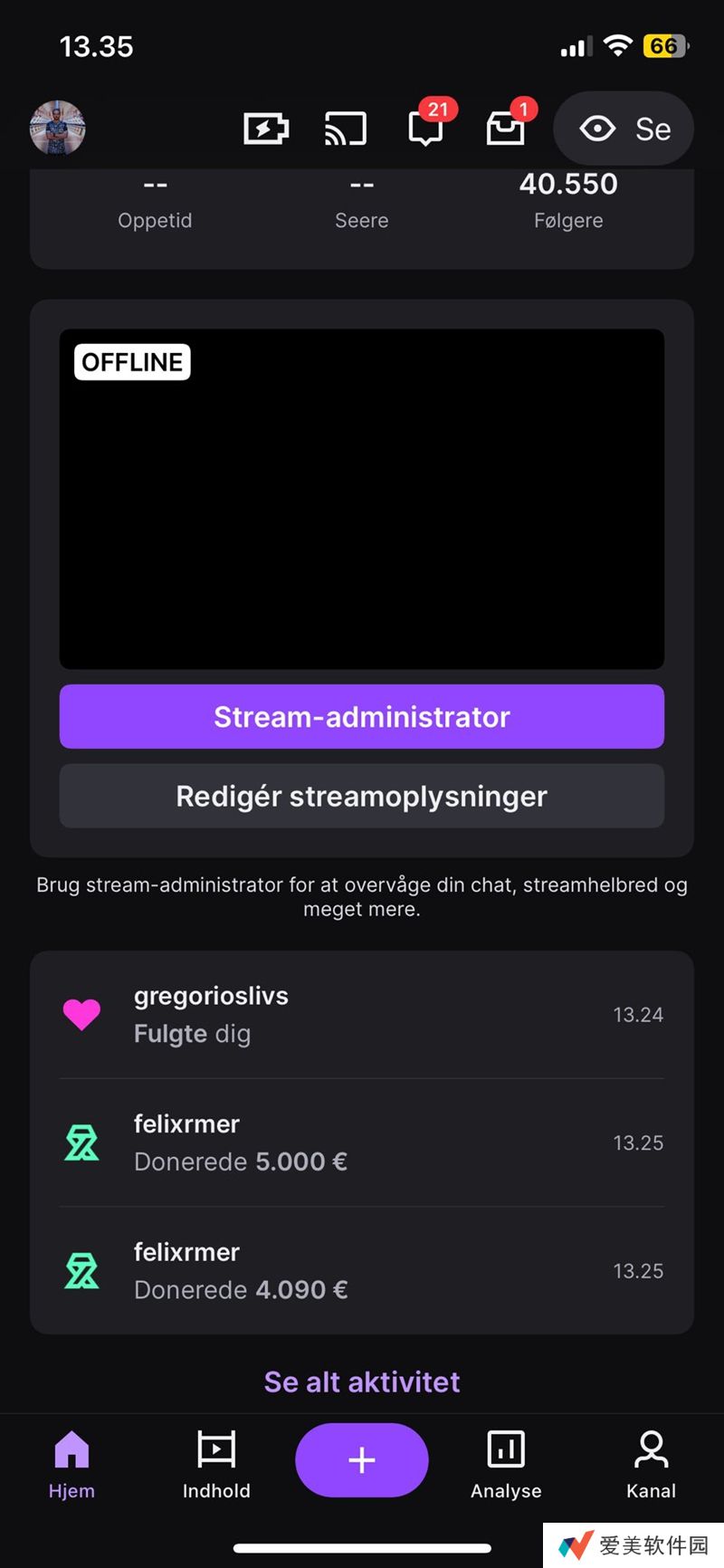
Task: Open Stream-administrator
Action: click(x=362, y=717)
